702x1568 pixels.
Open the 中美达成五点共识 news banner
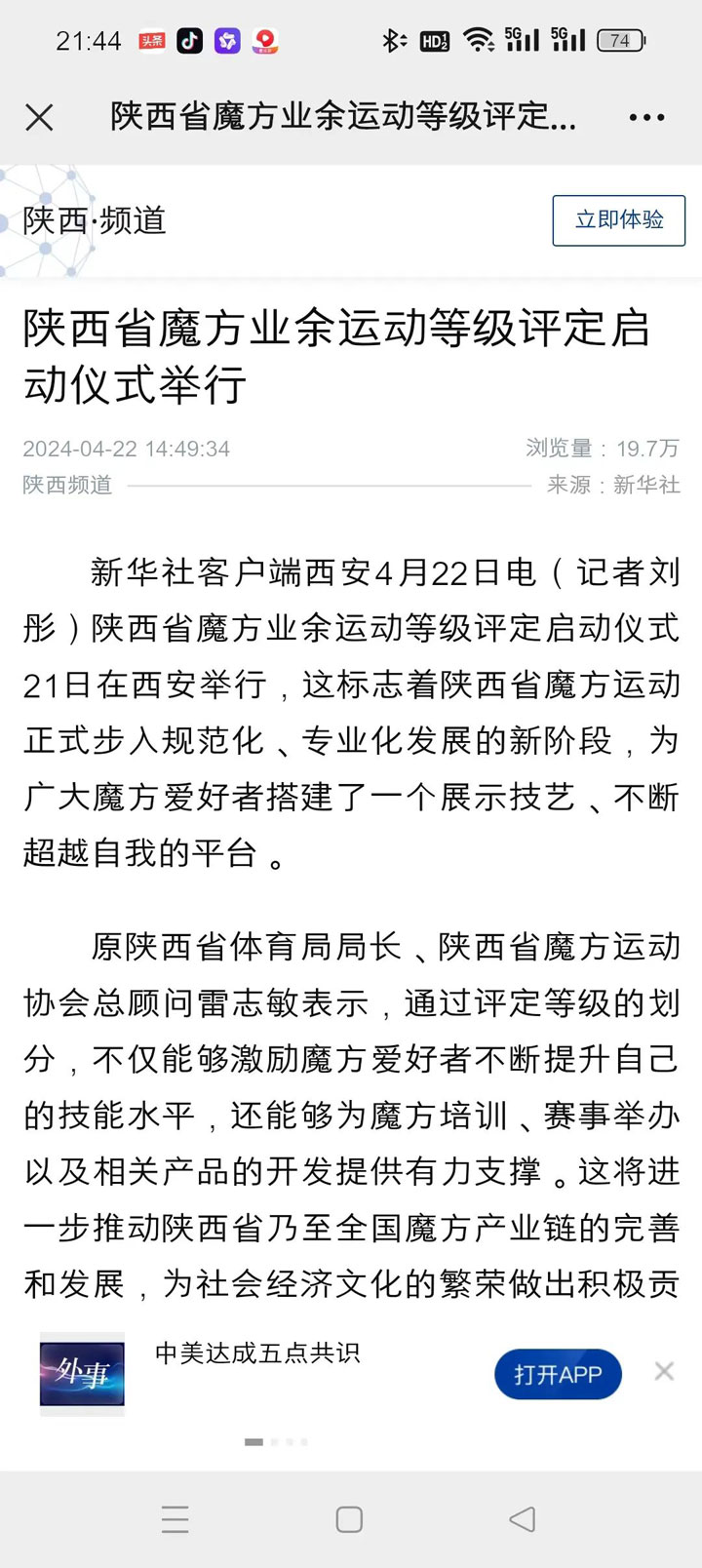[257, 1353]
